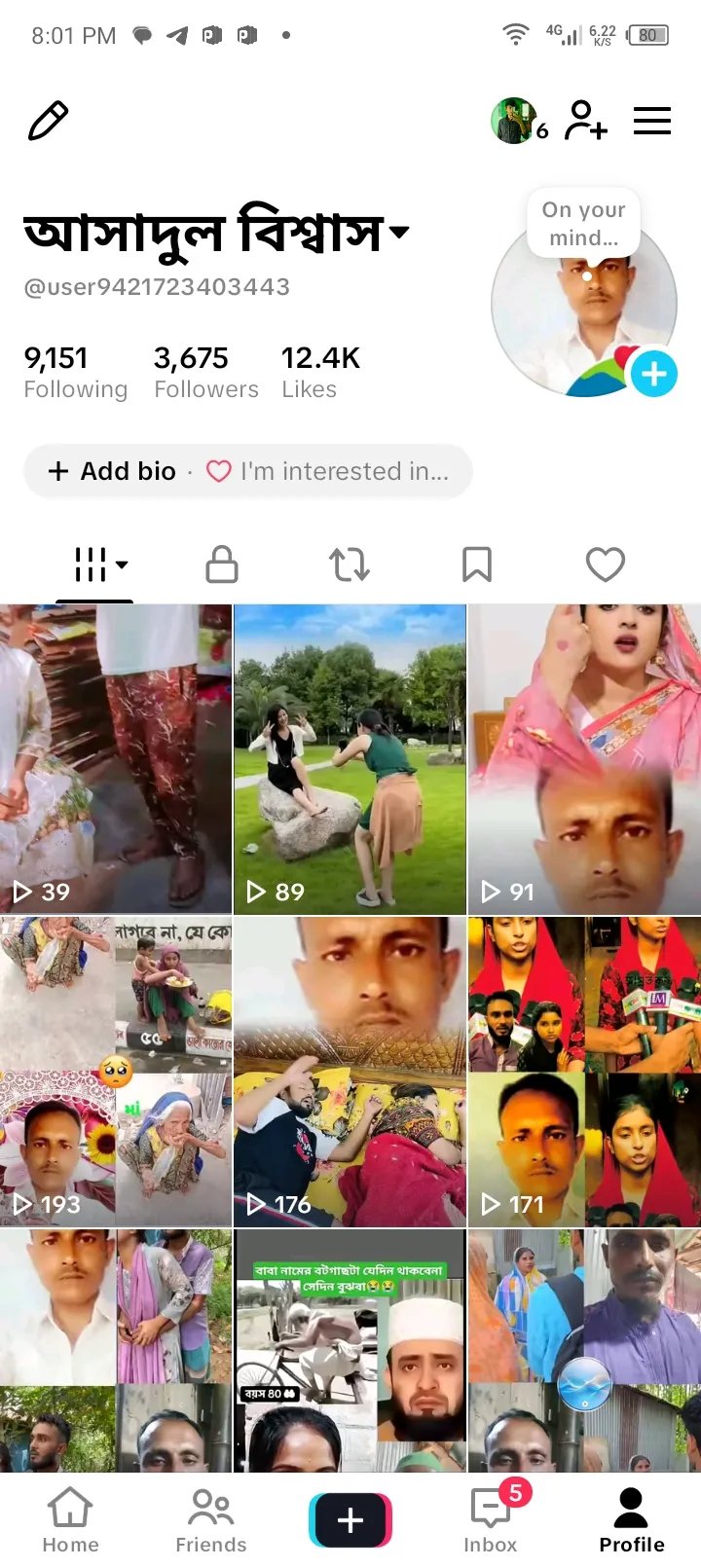This screenshot has height=1568, width=701.
Task: Tap the blue plus on profile photo
Action: pos(653,374)
